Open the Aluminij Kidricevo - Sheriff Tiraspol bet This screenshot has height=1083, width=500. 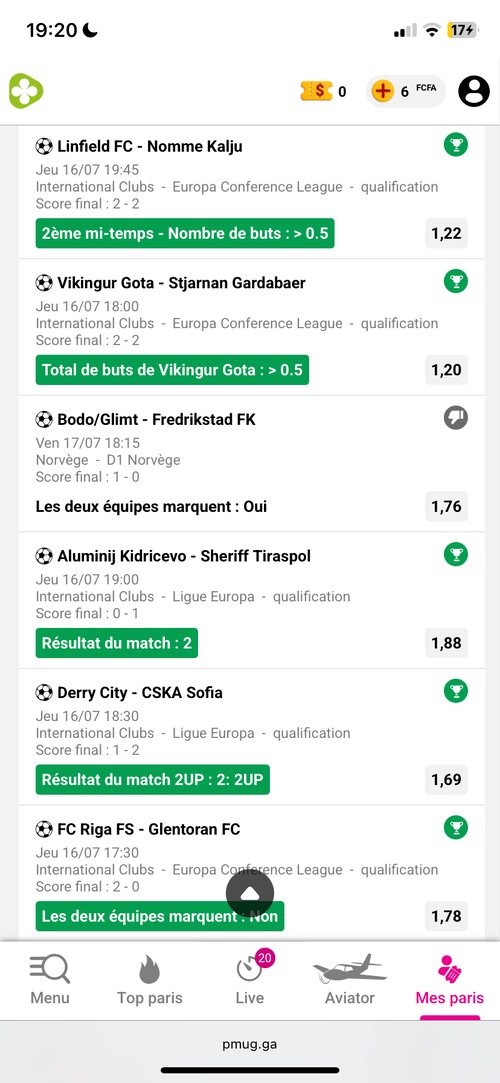[x=250, y=600]
